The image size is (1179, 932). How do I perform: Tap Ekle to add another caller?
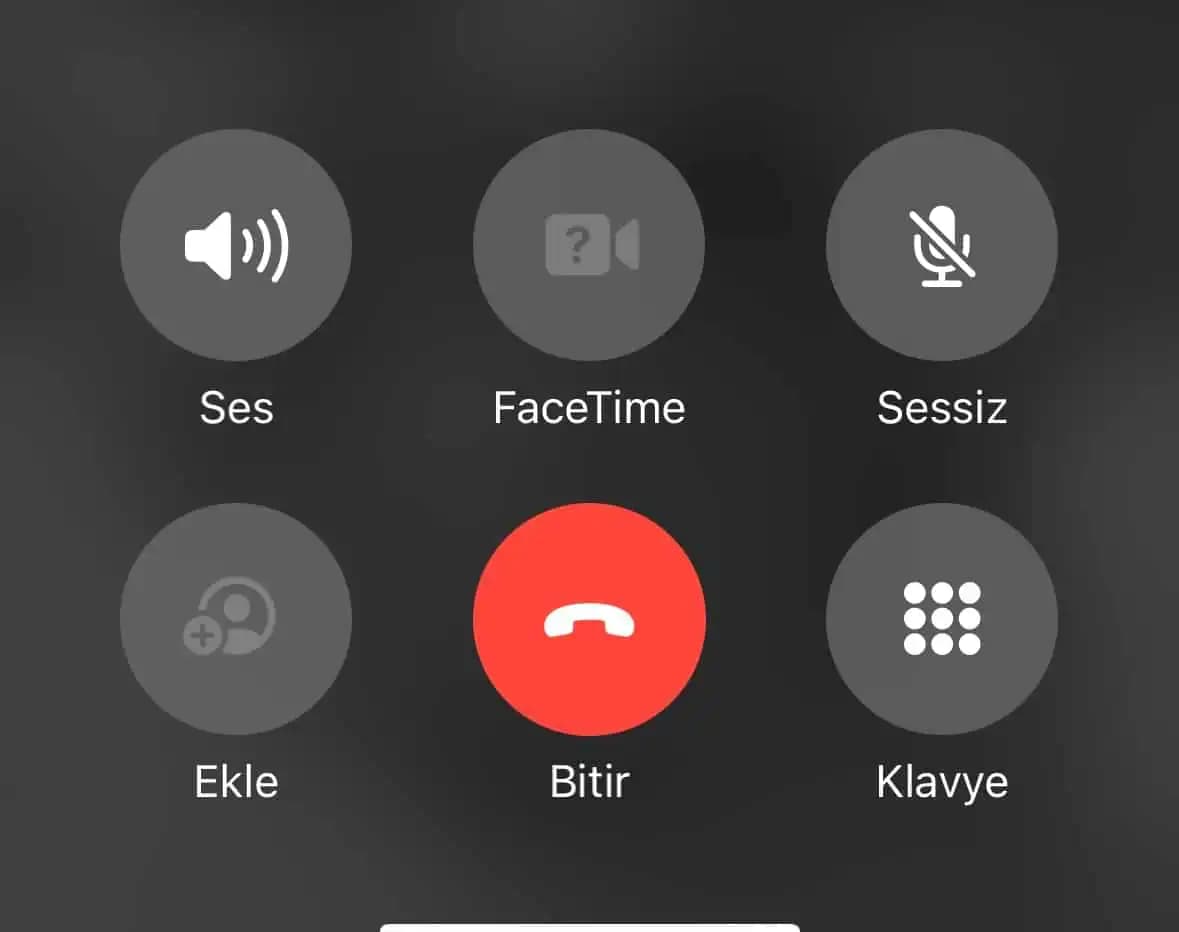click(x=236, y=619)
